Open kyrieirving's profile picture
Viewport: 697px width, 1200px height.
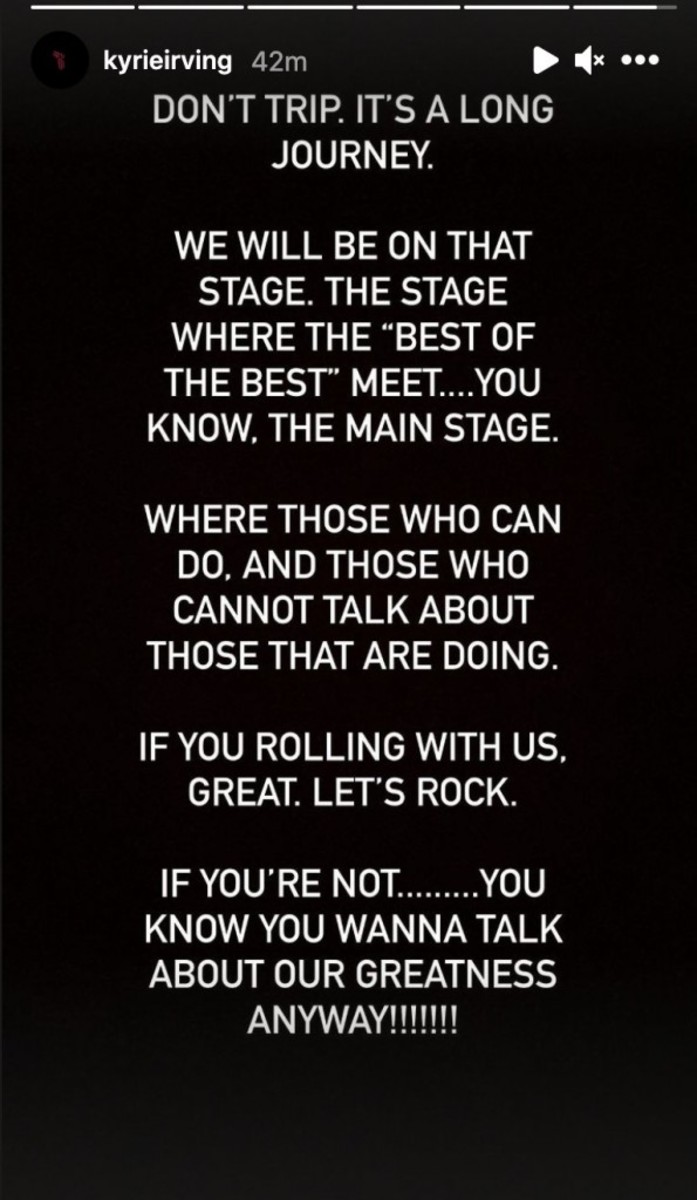(61, 62)
